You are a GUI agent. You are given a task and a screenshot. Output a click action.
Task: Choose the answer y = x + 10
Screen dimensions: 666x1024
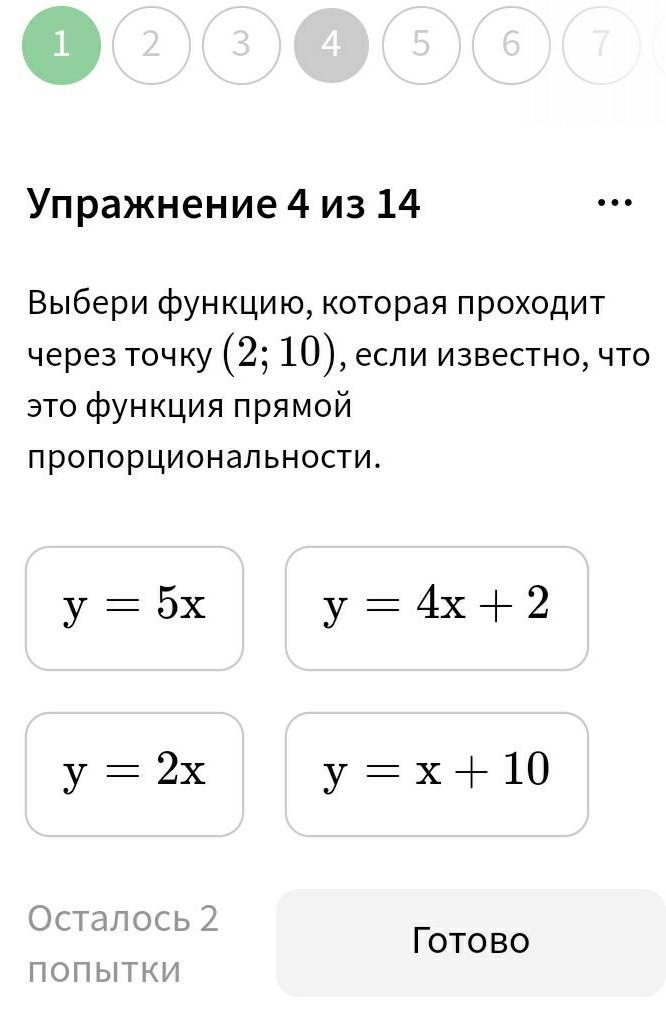pos(436,773)
